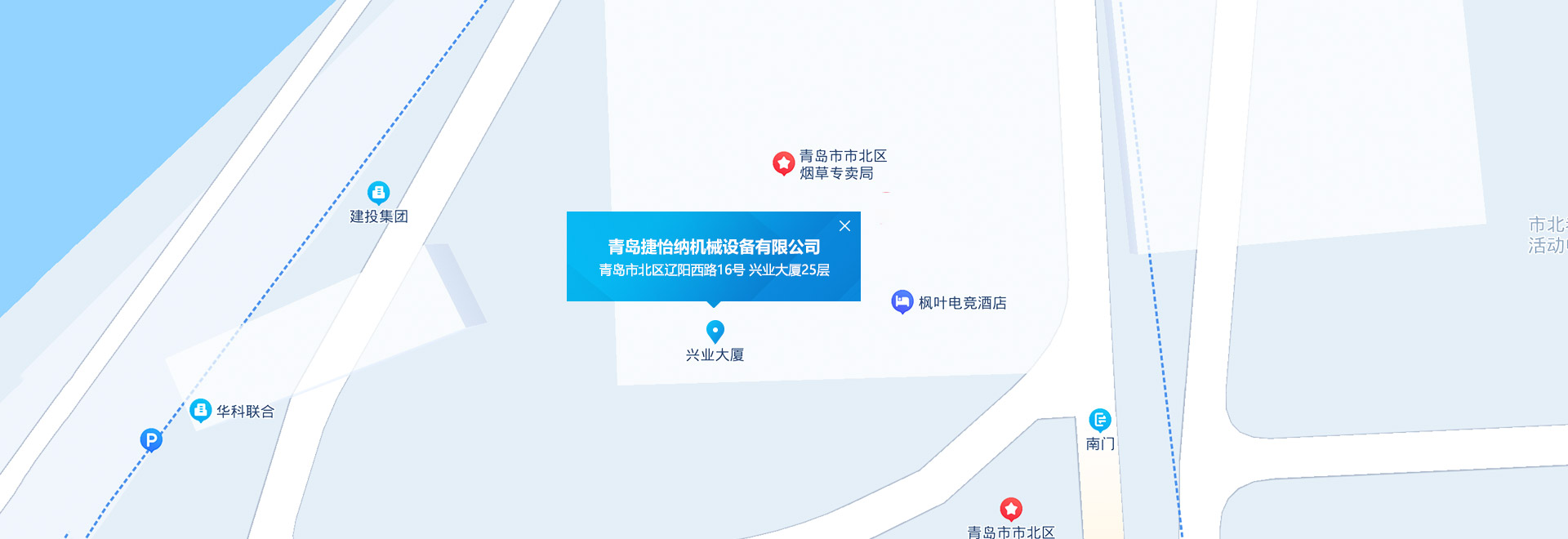
Task: Select the 建投集团 map marker
Action: pos(378,193)
